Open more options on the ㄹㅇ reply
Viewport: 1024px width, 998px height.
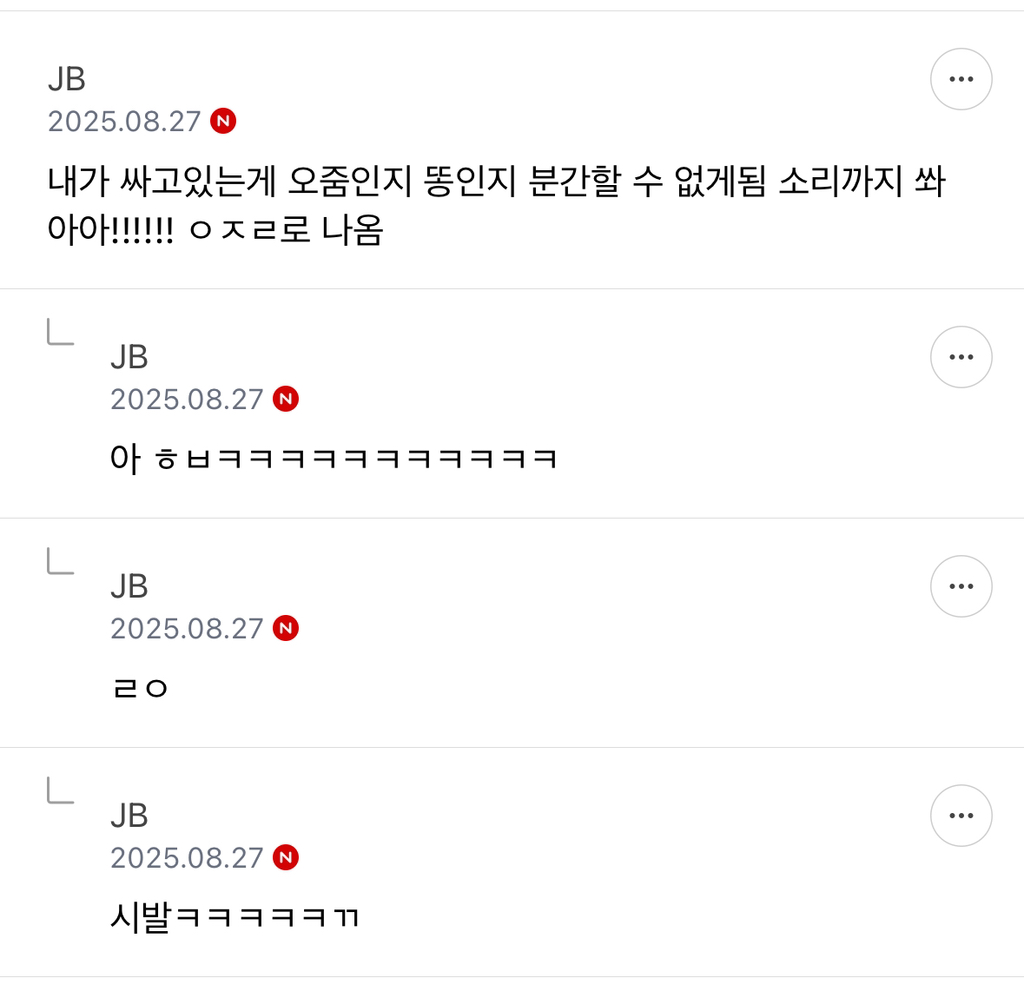tap(961, 587)
